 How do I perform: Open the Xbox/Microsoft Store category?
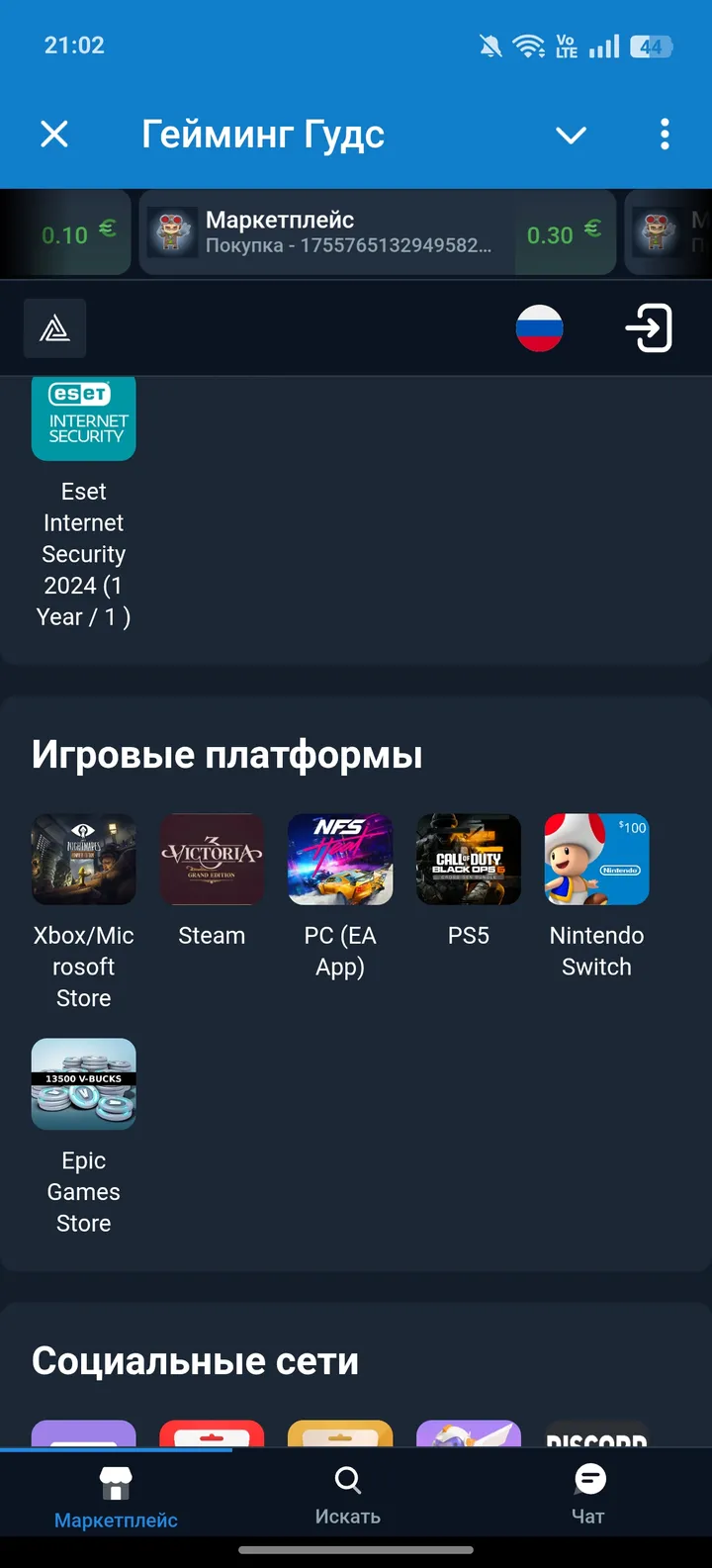83,859
